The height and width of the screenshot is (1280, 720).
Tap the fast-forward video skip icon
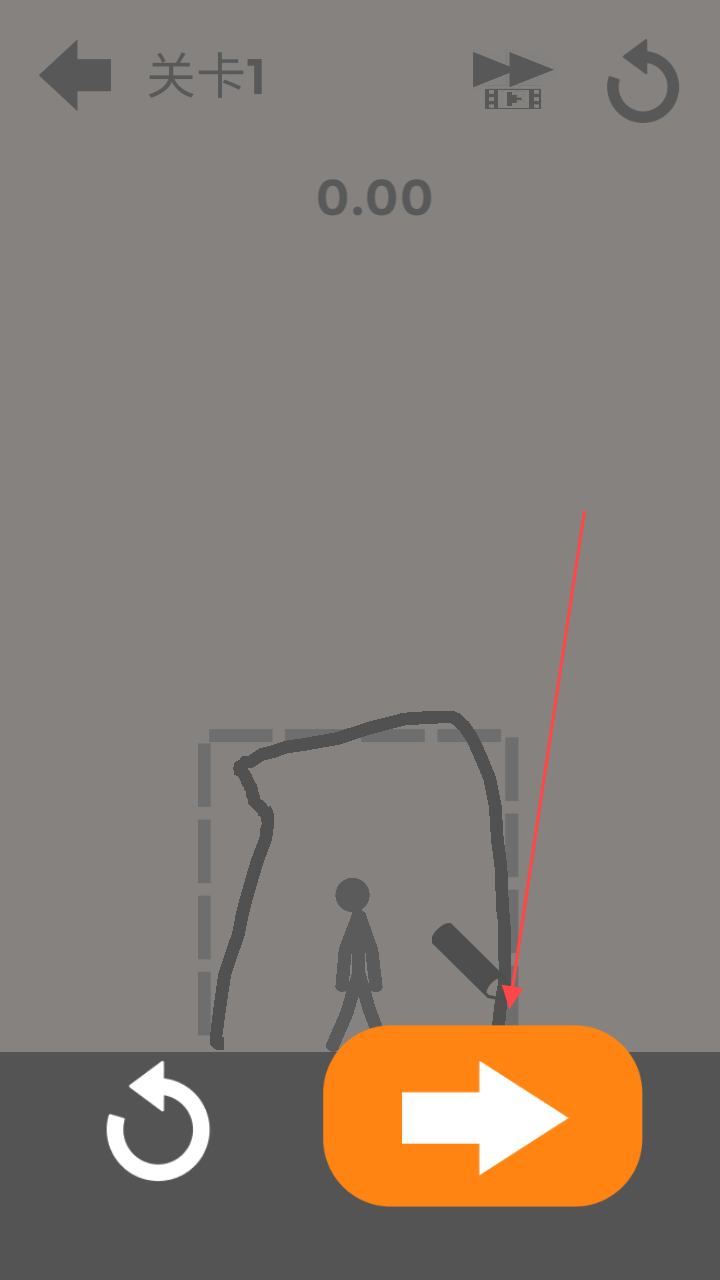click(512, 79)
